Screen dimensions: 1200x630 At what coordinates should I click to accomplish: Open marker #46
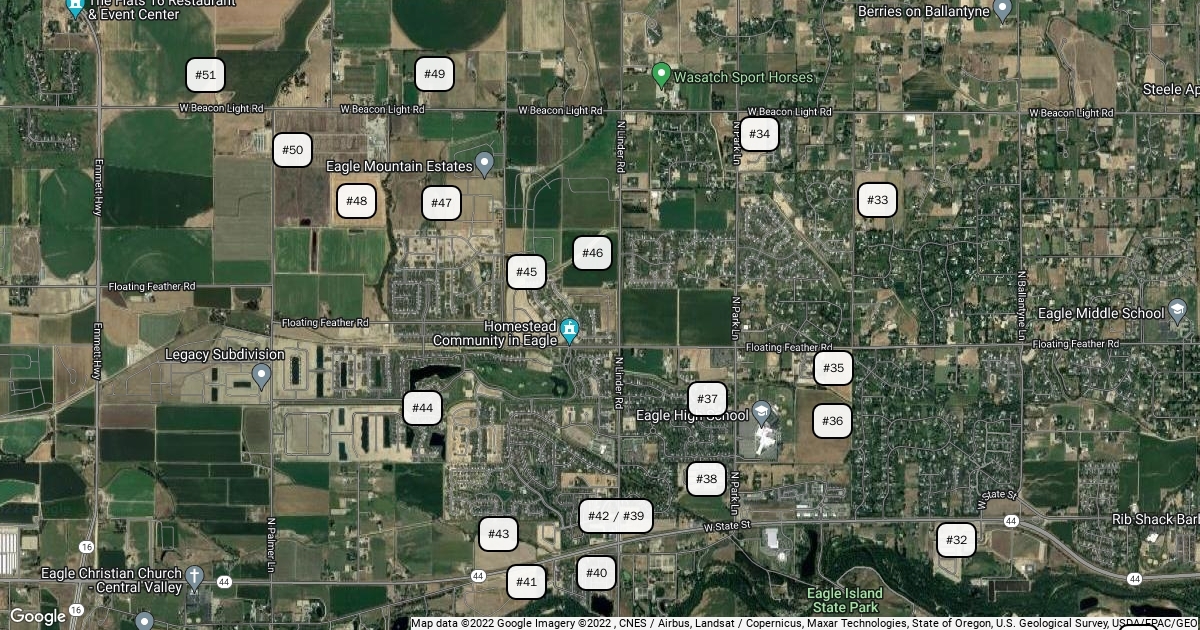592,253
